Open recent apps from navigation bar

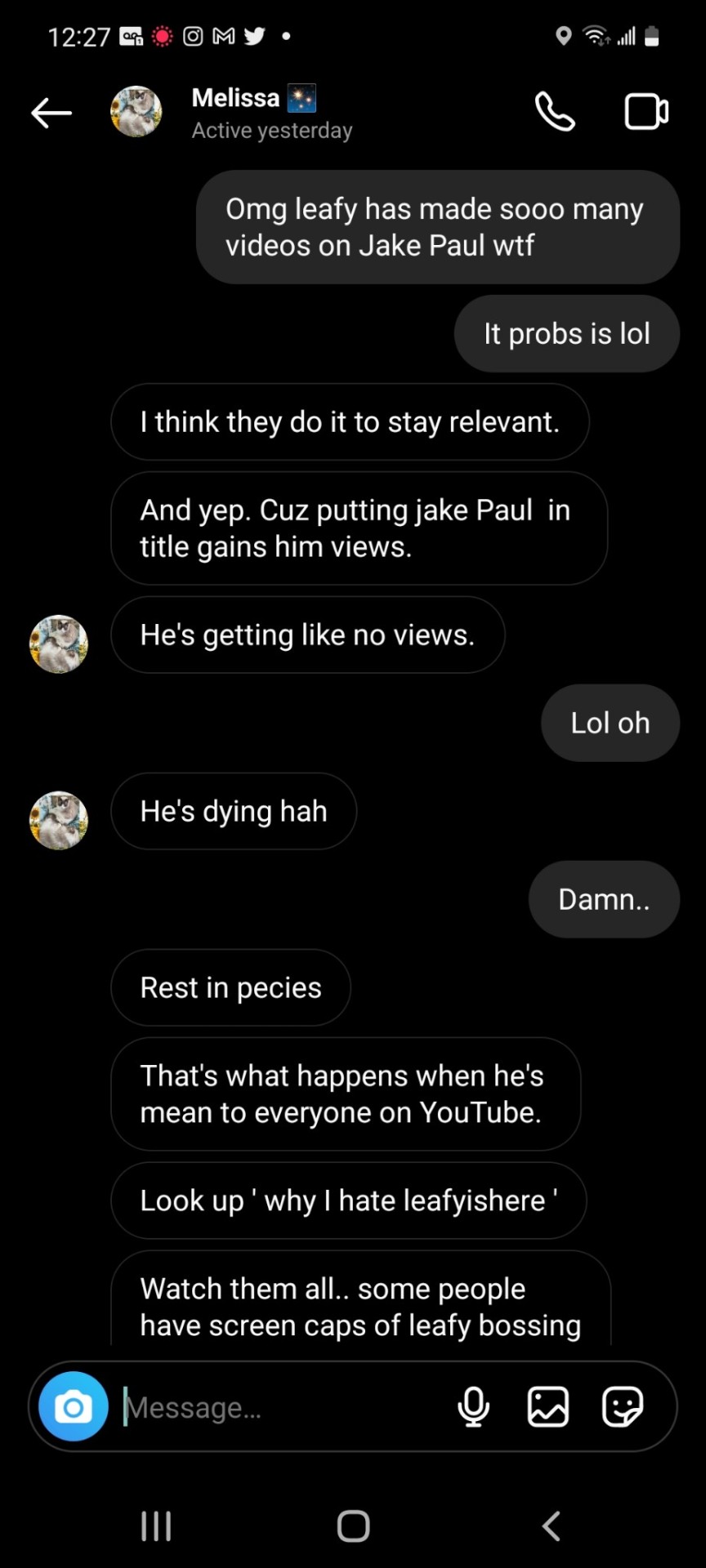156,1526
